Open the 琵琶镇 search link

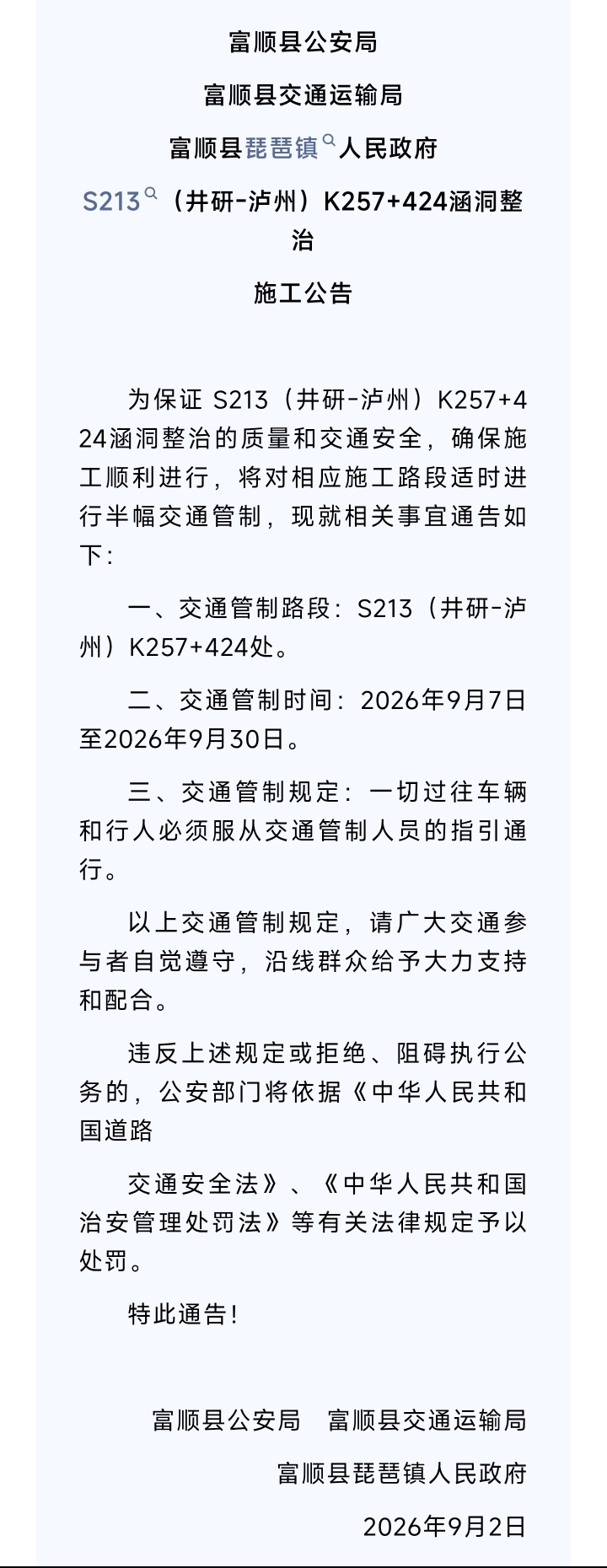(290, 148)
